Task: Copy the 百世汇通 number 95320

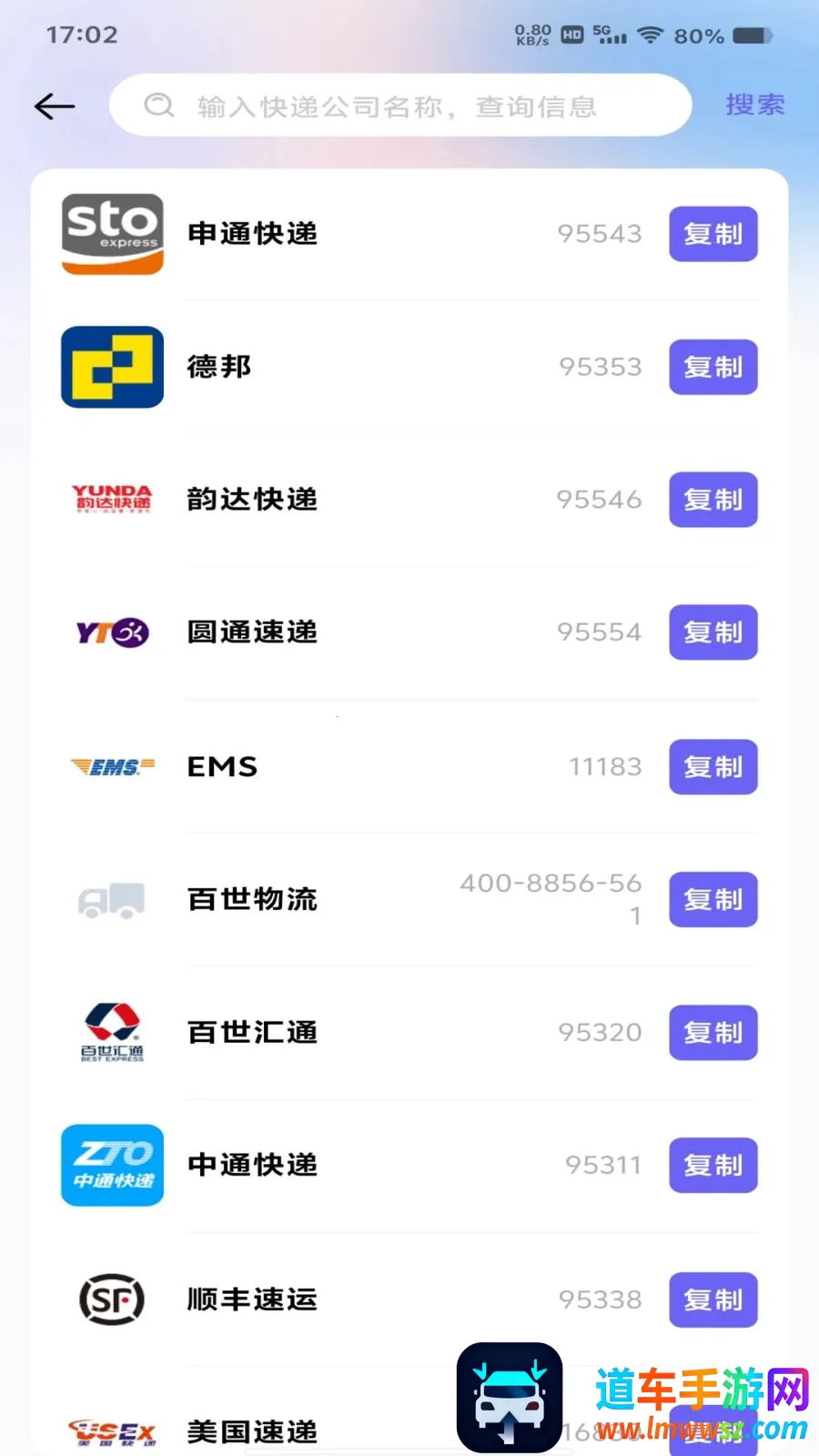Action: click(x=713, y=1033)
